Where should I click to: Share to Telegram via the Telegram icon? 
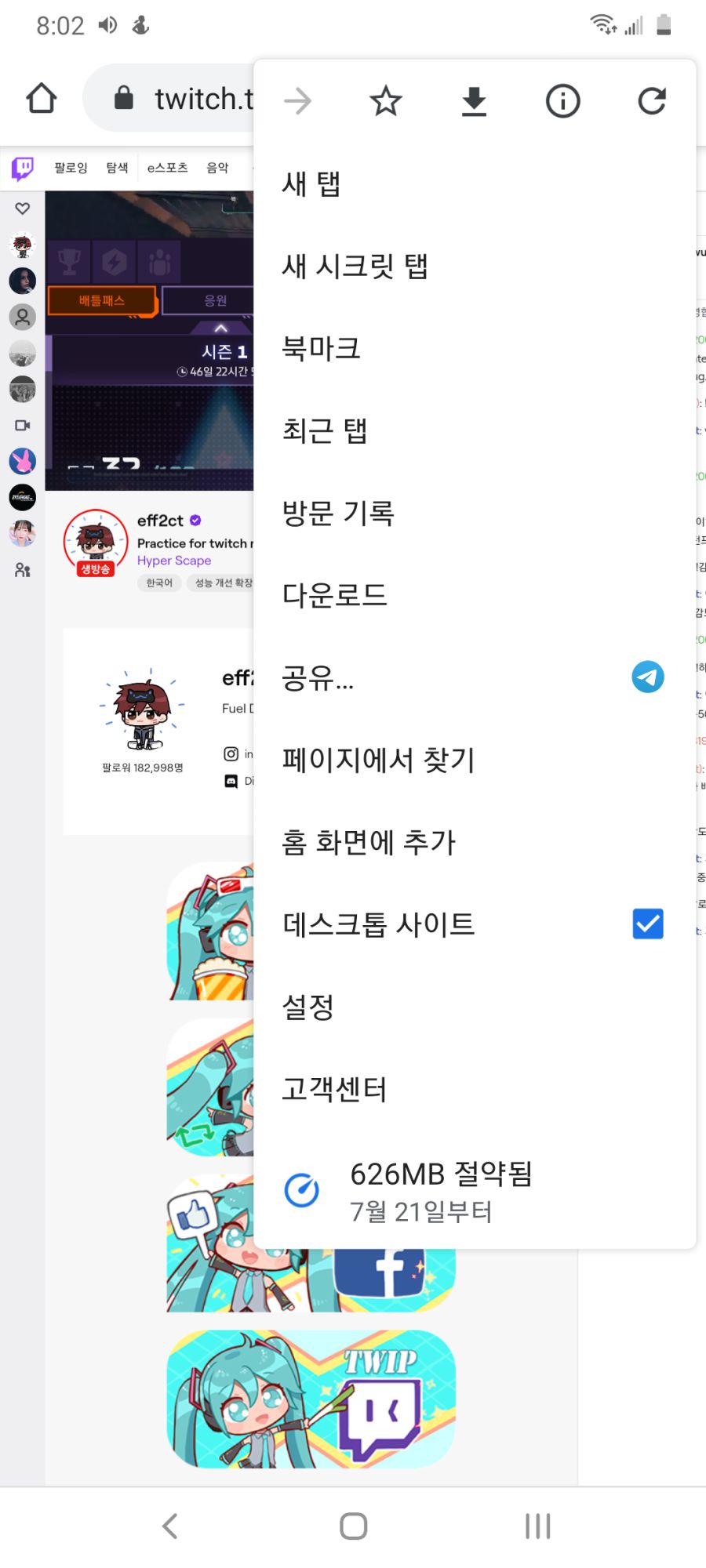tap(646, 677)
